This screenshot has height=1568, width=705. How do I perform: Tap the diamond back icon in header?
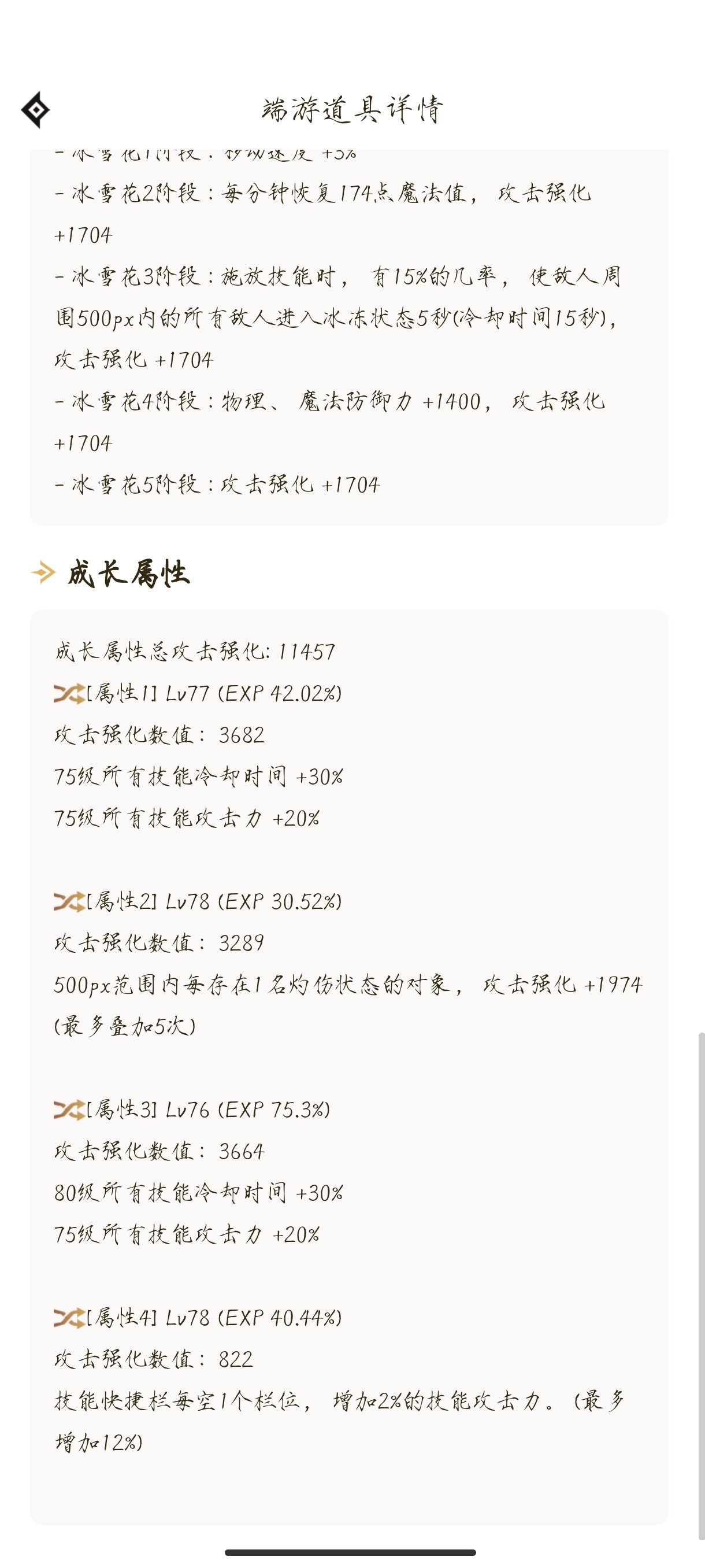click(x=35, y=110)
